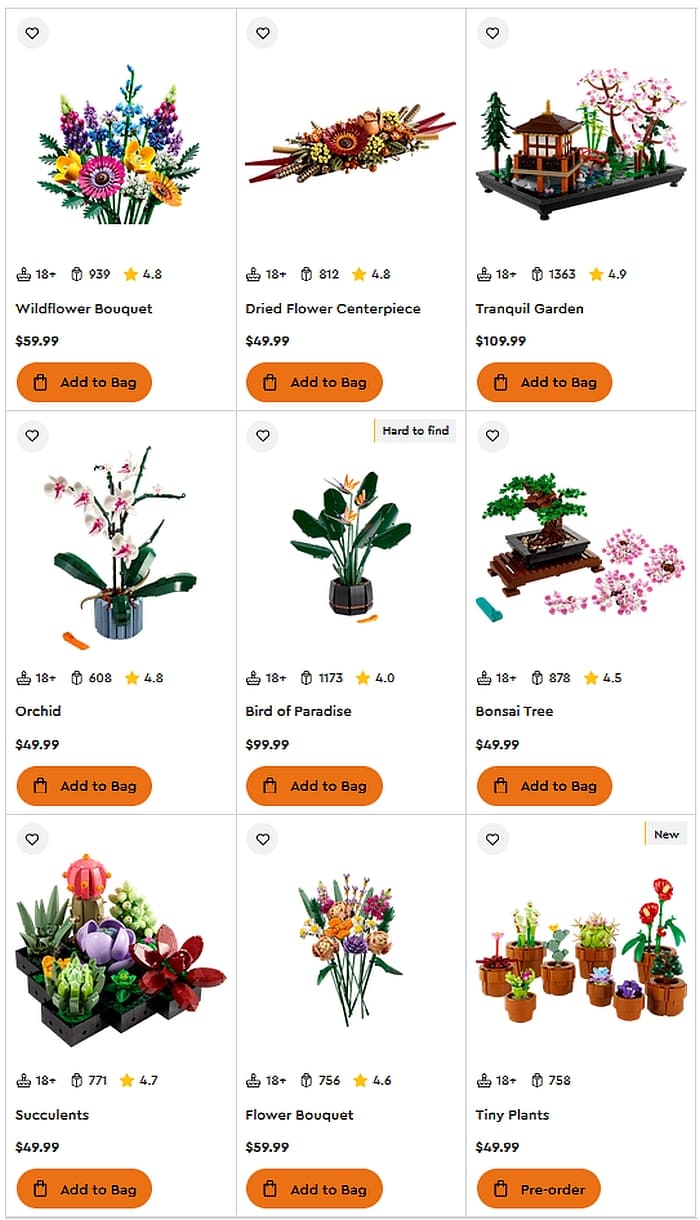Add Dried Flower Centerpiece to bag
700x1220 pixels.
point(314,382)
